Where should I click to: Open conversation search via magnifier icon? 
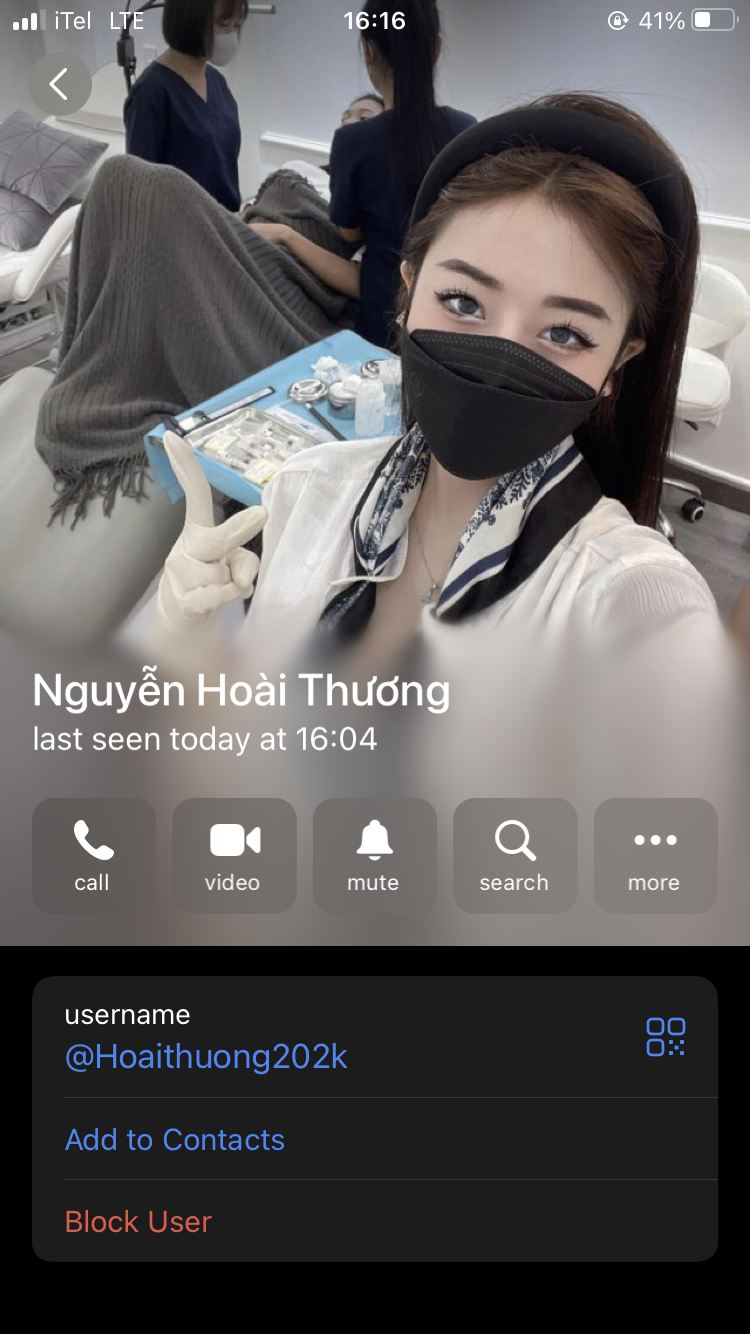click(x=515, y=855)
